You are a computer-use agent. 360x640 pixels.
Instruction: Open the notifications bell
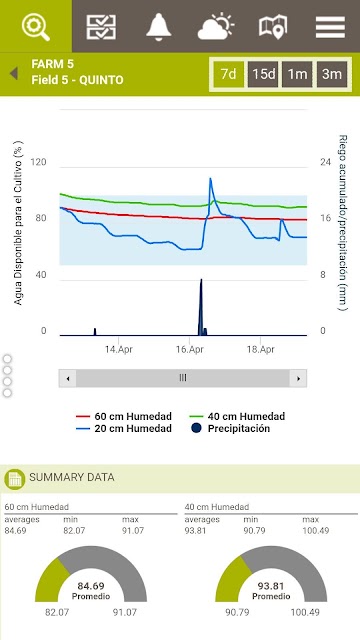pos(159,27)
